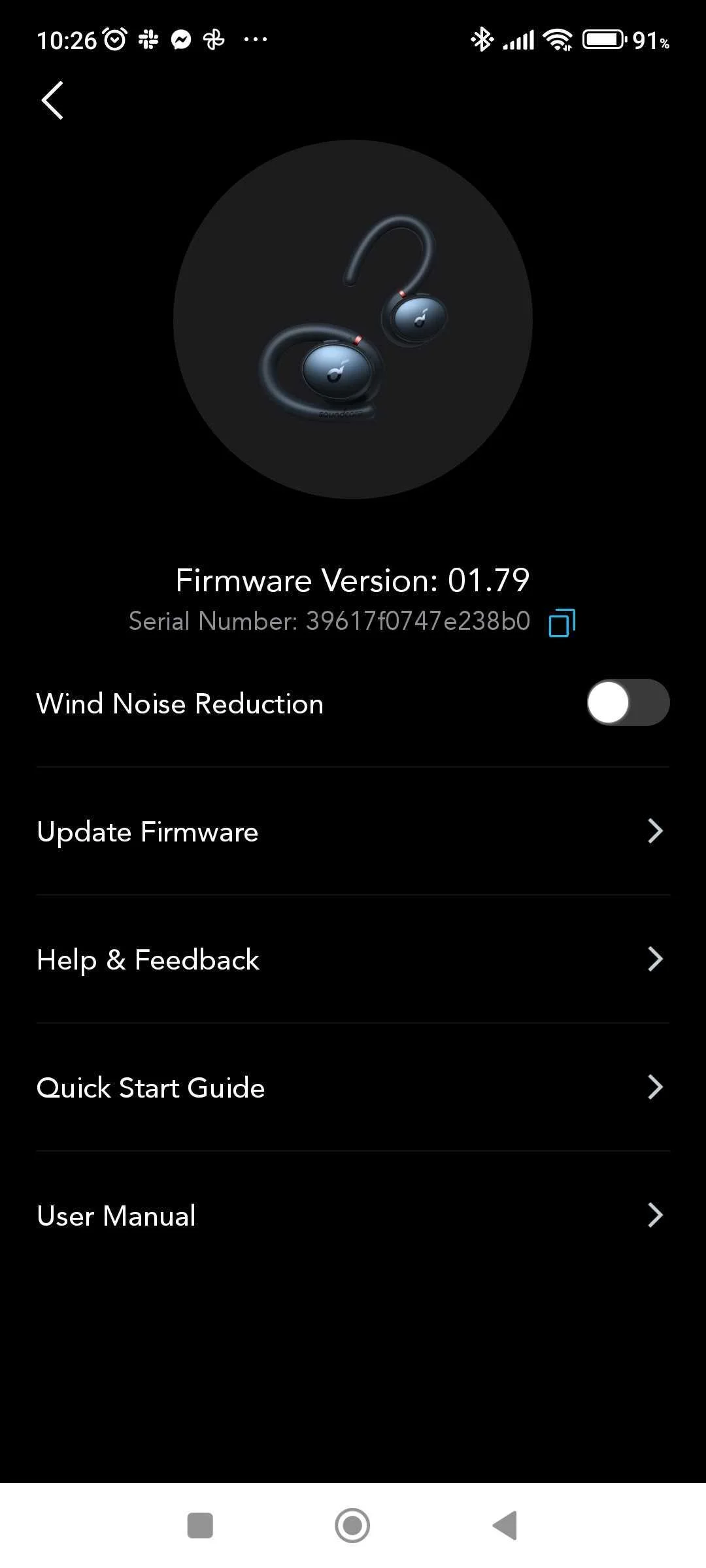Enable Wind Noise Reduction
The image size is (706, 1568).
click(x=628, y=703)
